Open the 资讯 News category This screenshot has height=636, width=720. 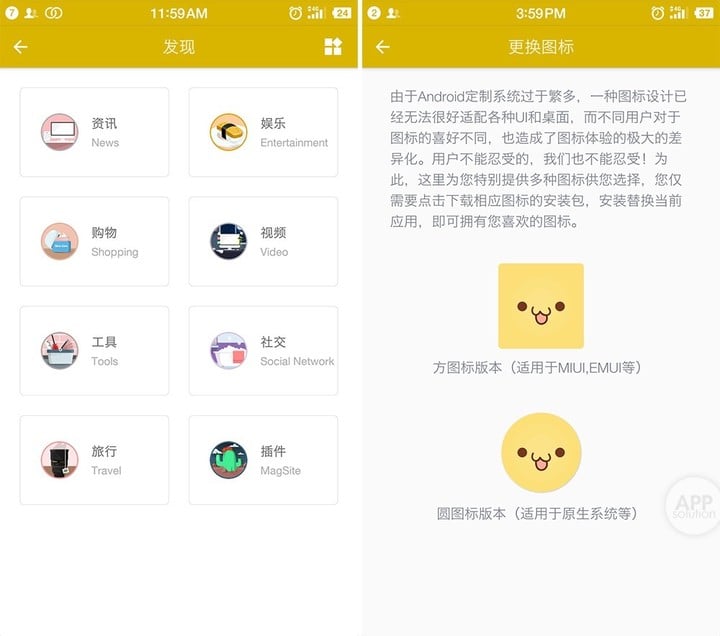(94, 132)
